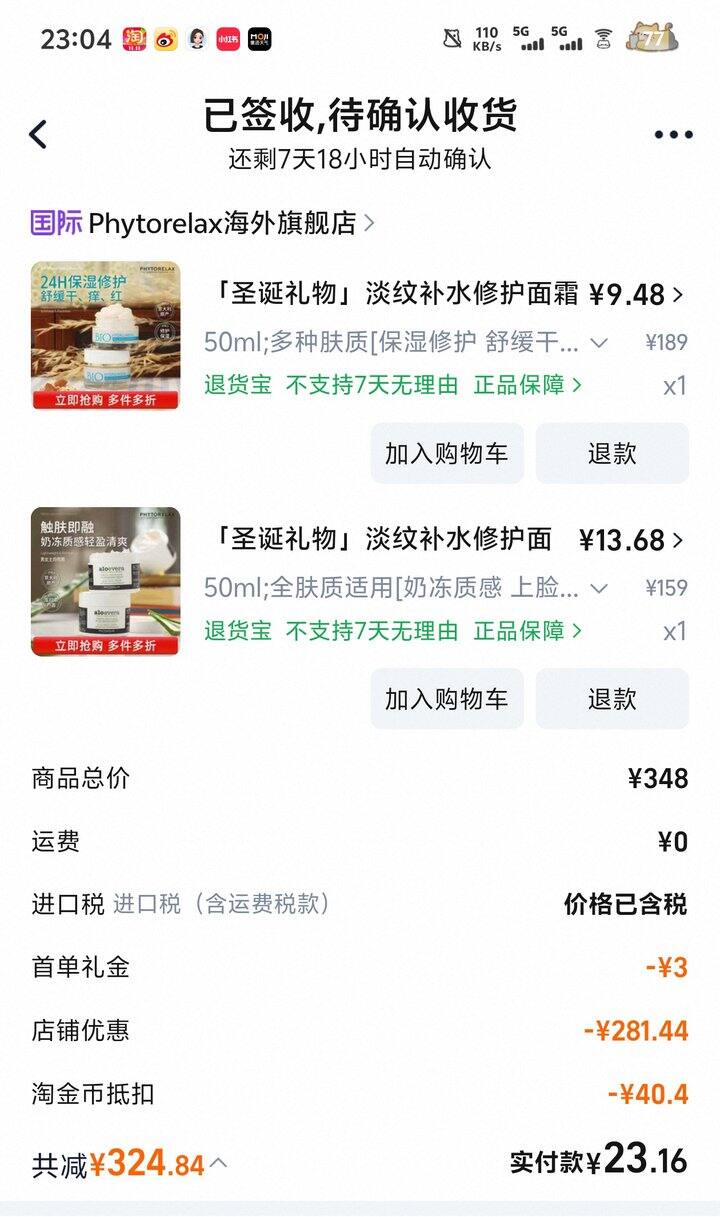The height and width of the screenshot is (1217, 720).
Task: Tap 加入购物车 for the first product
Action: pos(446,452)
